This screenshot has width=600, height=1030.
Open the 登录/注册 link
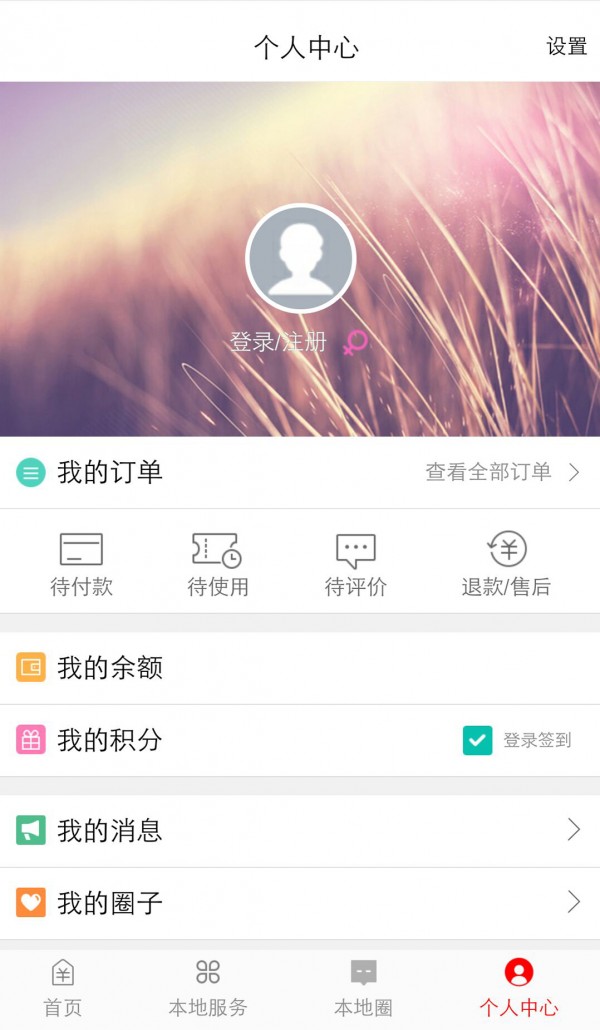[279, 342]
